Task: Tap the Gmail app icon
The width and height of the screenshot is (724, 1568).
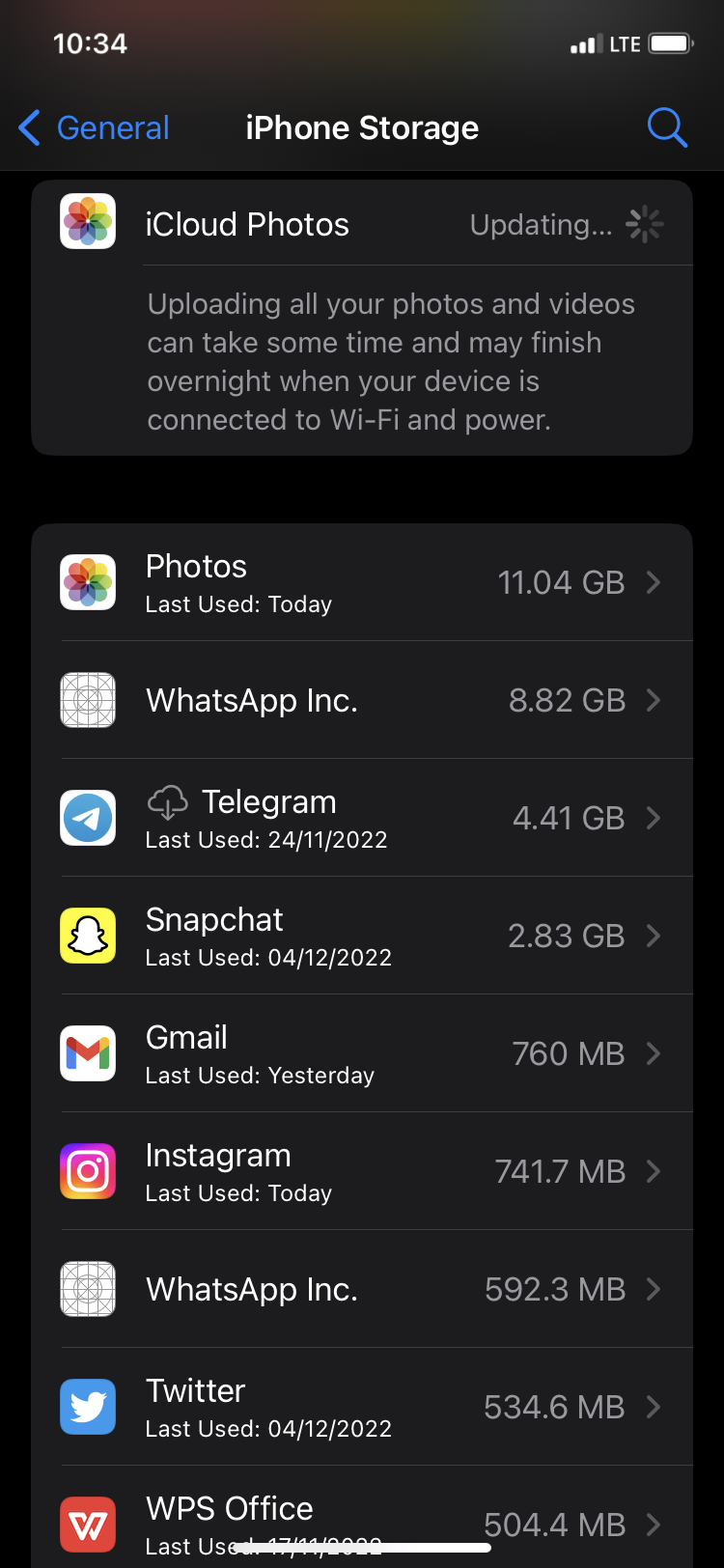Action: pyautogui.click(x=87, y=1053)
